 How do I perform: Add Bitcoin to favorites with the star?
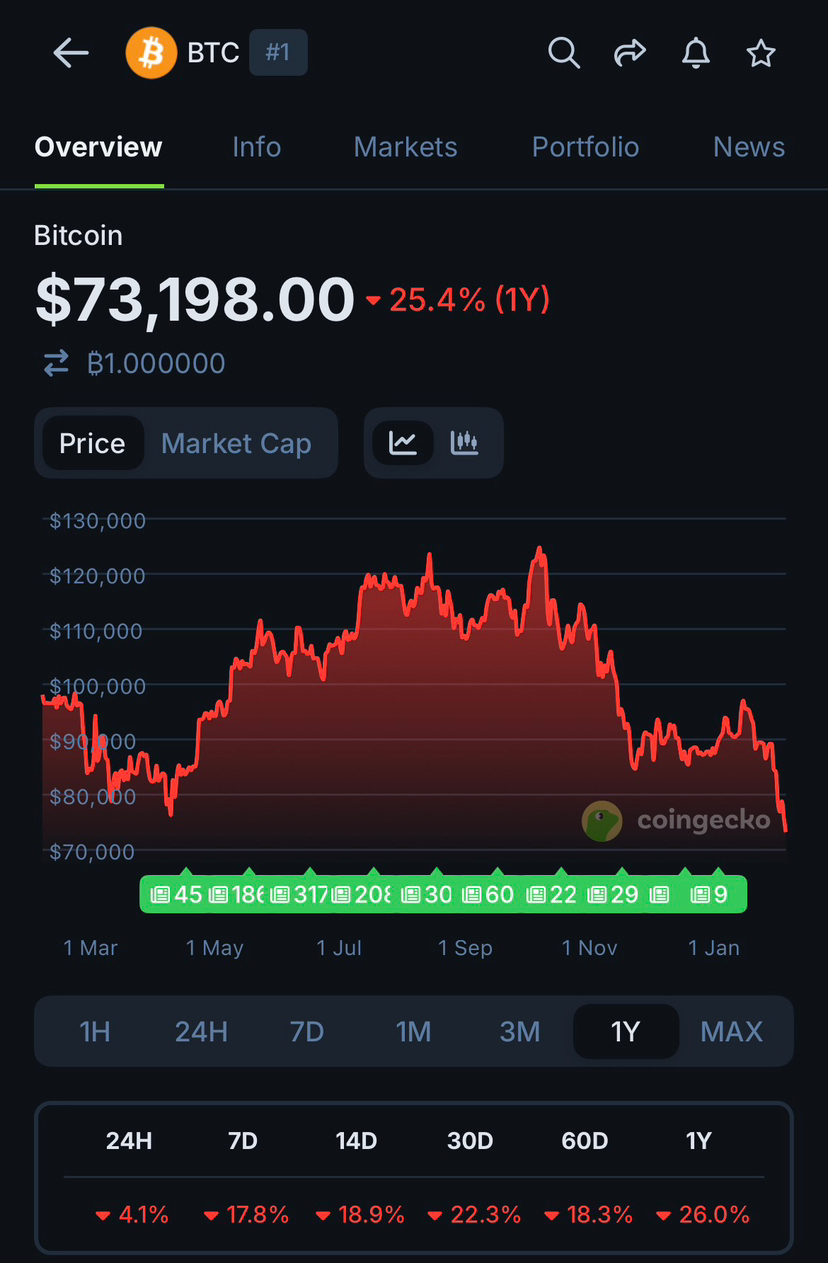[761, 53]
